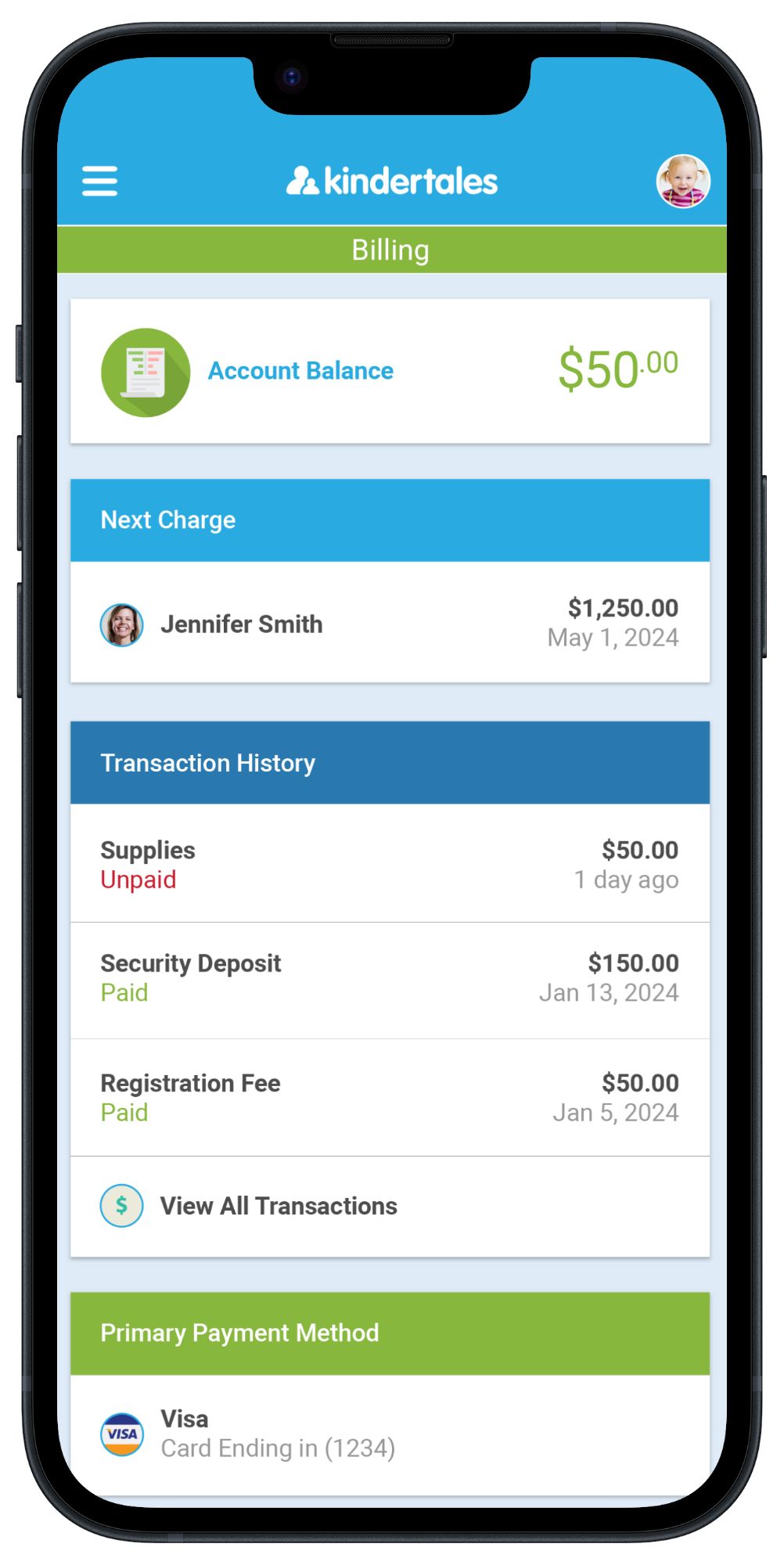The image size is (784, 1565).
Task: Open the Account Balance card
Action: (390, 371)
